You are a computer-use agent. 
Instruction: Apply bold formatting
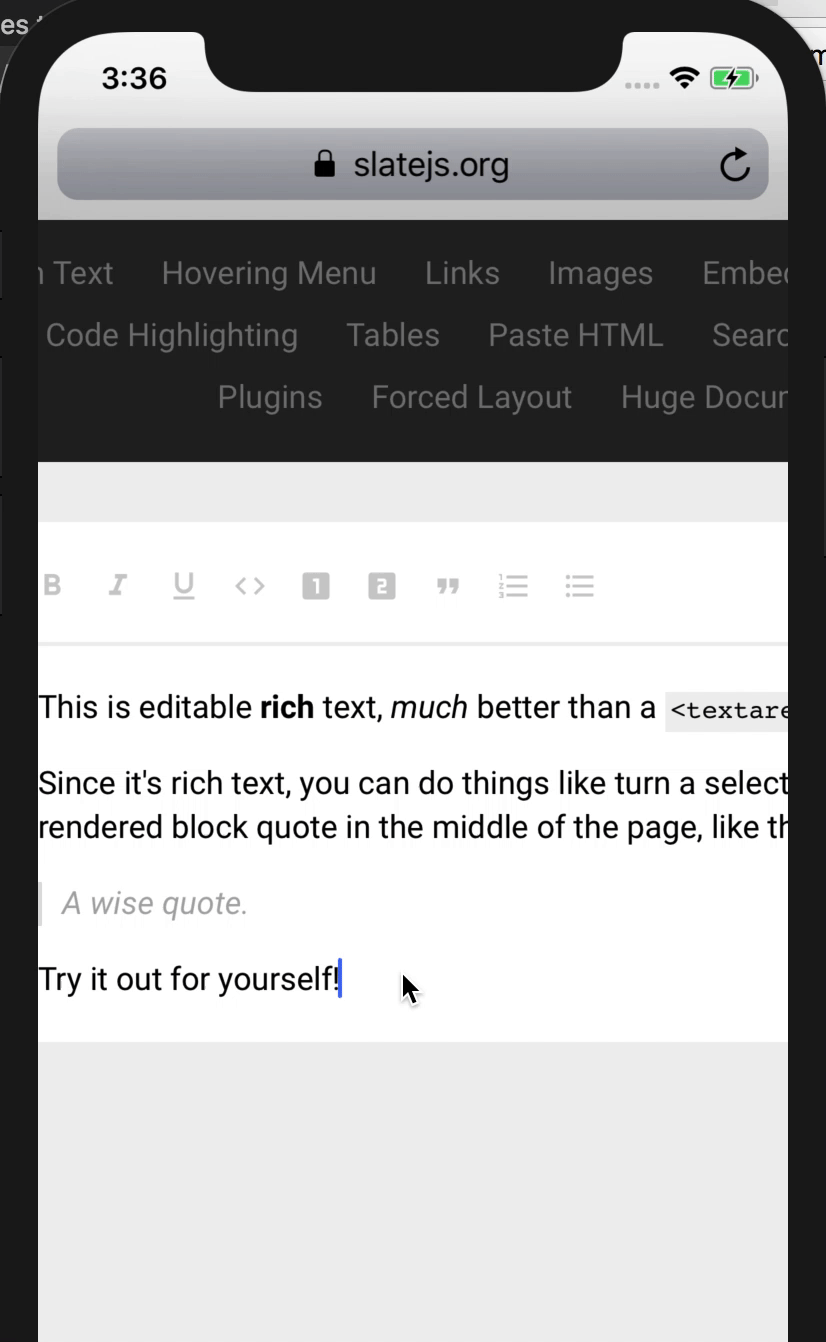click(53, 586)
